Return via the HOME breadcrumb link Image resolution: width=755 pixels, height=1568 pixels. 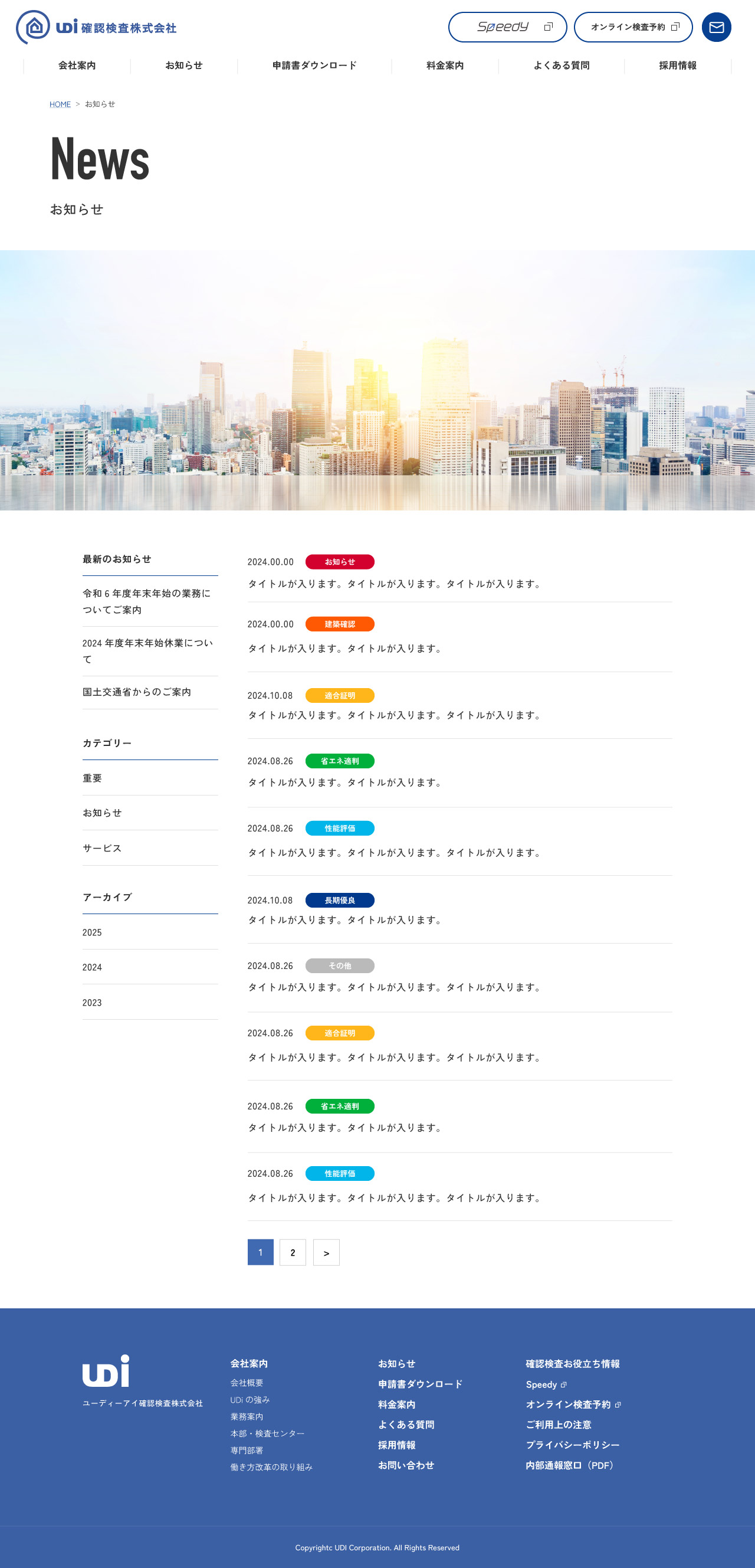coord(60,104)
